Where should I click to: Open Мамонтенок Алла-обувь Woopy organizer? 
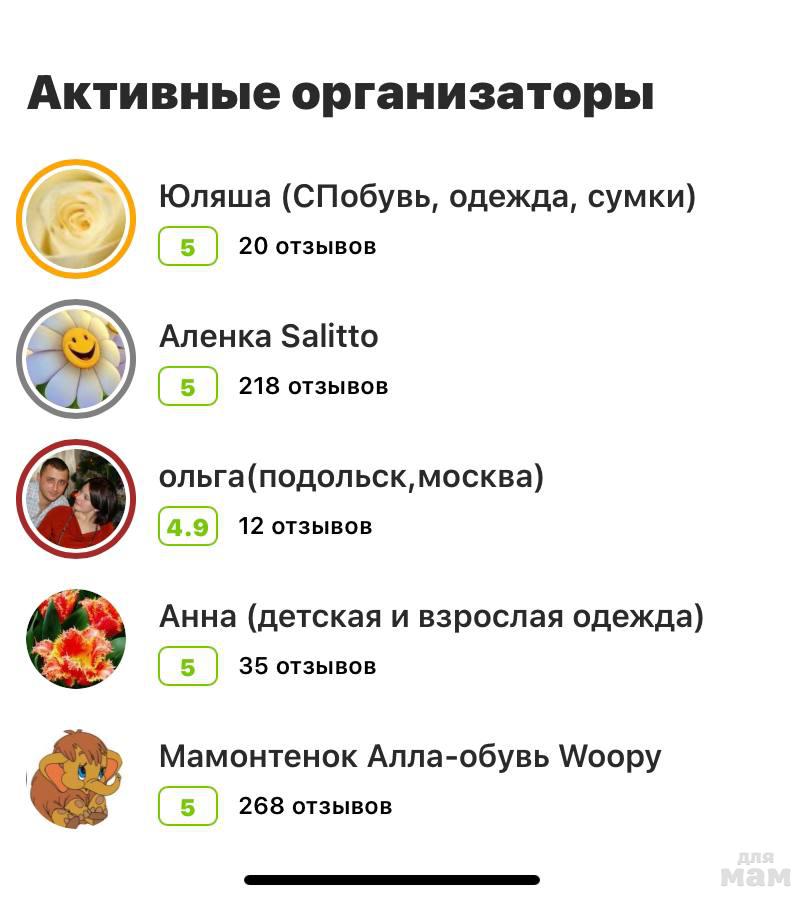409,757
